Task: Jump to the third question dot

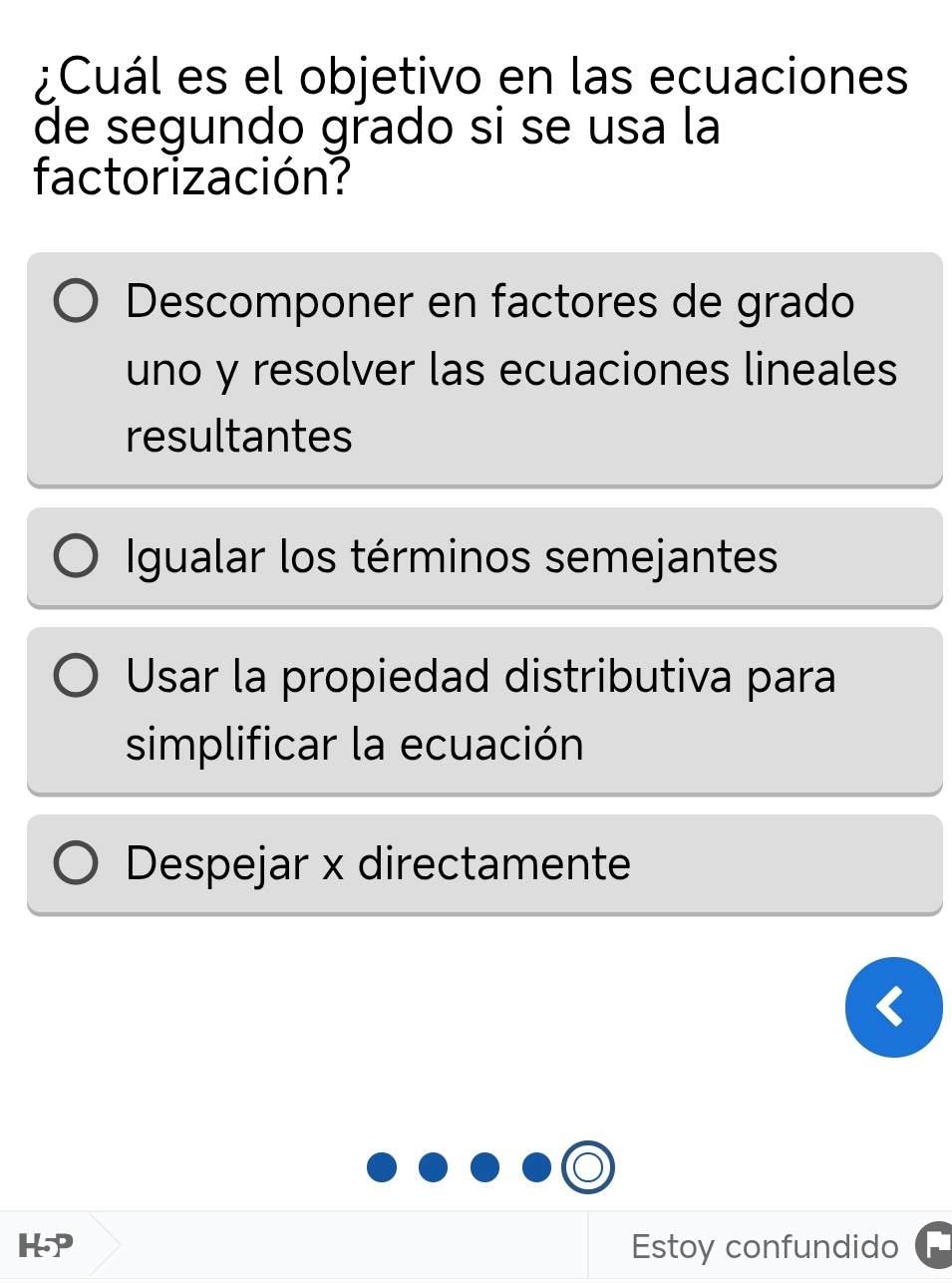Action: click(485, 1166)
